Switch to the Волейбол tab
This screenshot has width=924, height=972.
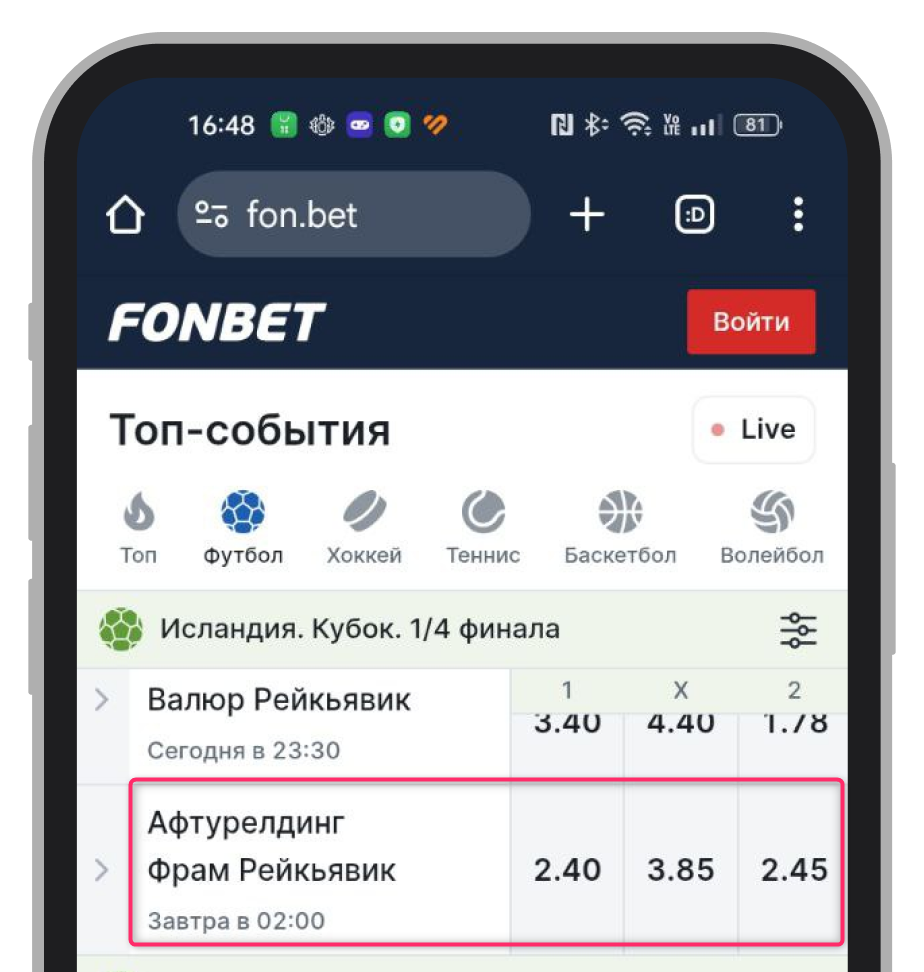[772, 529]
